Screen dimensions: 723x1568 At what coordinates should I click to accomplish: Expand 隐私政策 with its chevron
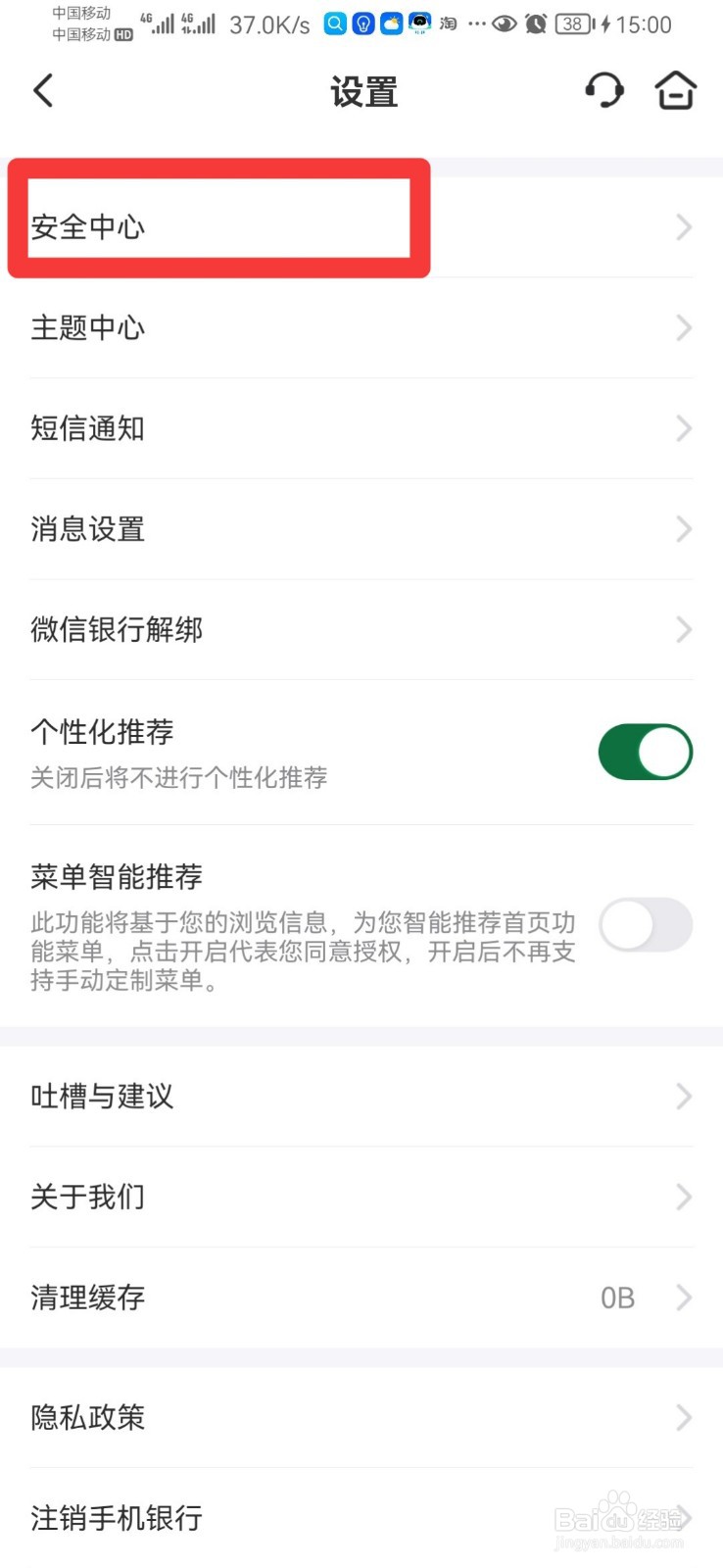click(x=684, y=1416)
